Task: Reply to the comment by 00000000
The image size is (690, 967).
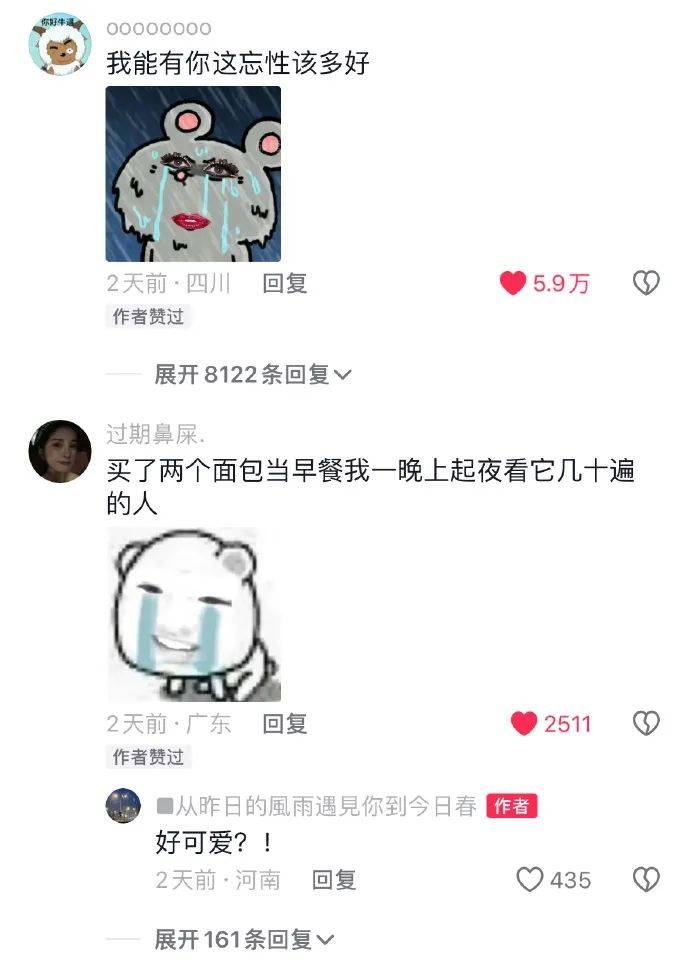Action: click(x=284, y=284)
